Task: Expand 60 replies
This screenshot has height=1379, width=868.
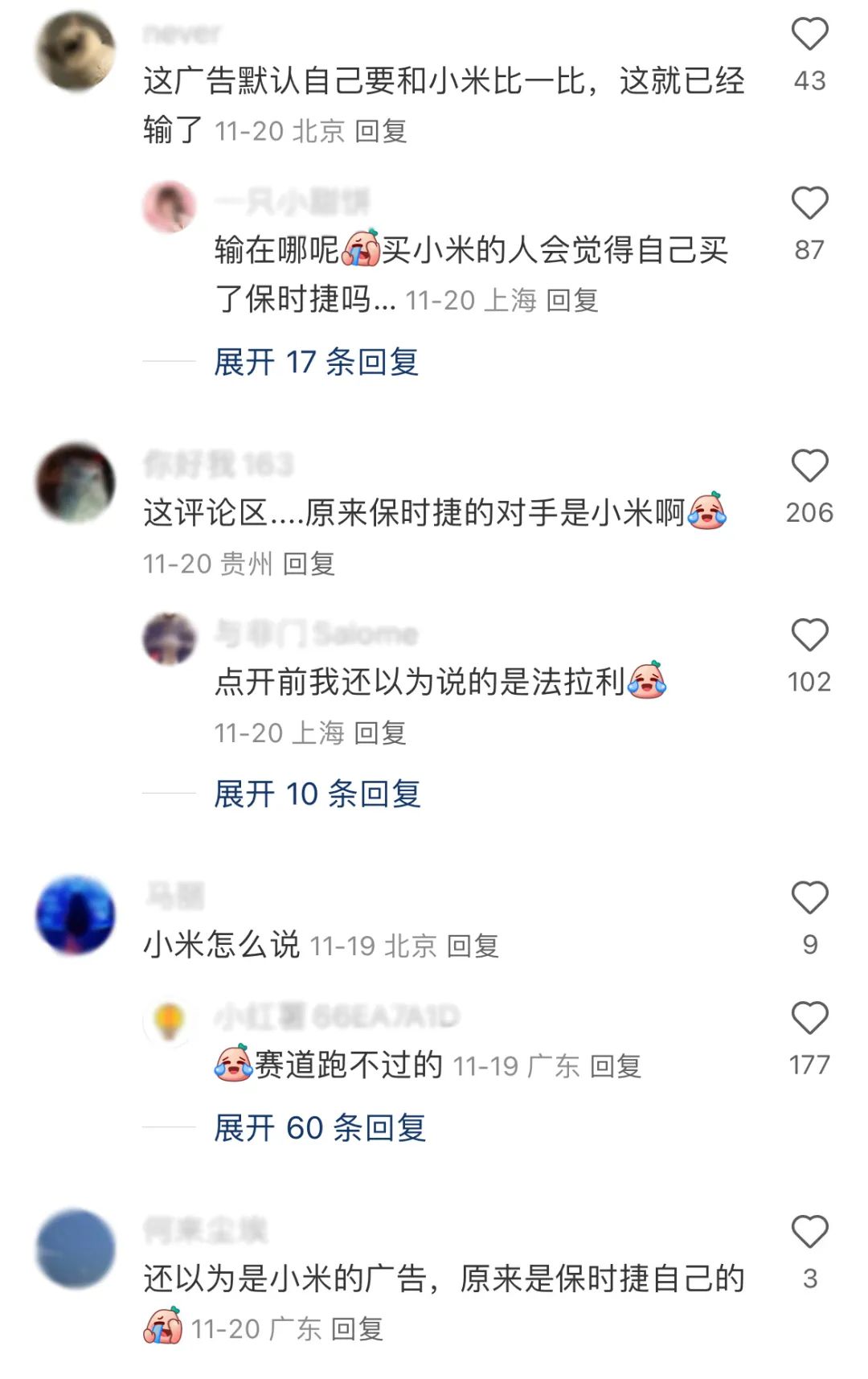Action: tap(319, 1128)
